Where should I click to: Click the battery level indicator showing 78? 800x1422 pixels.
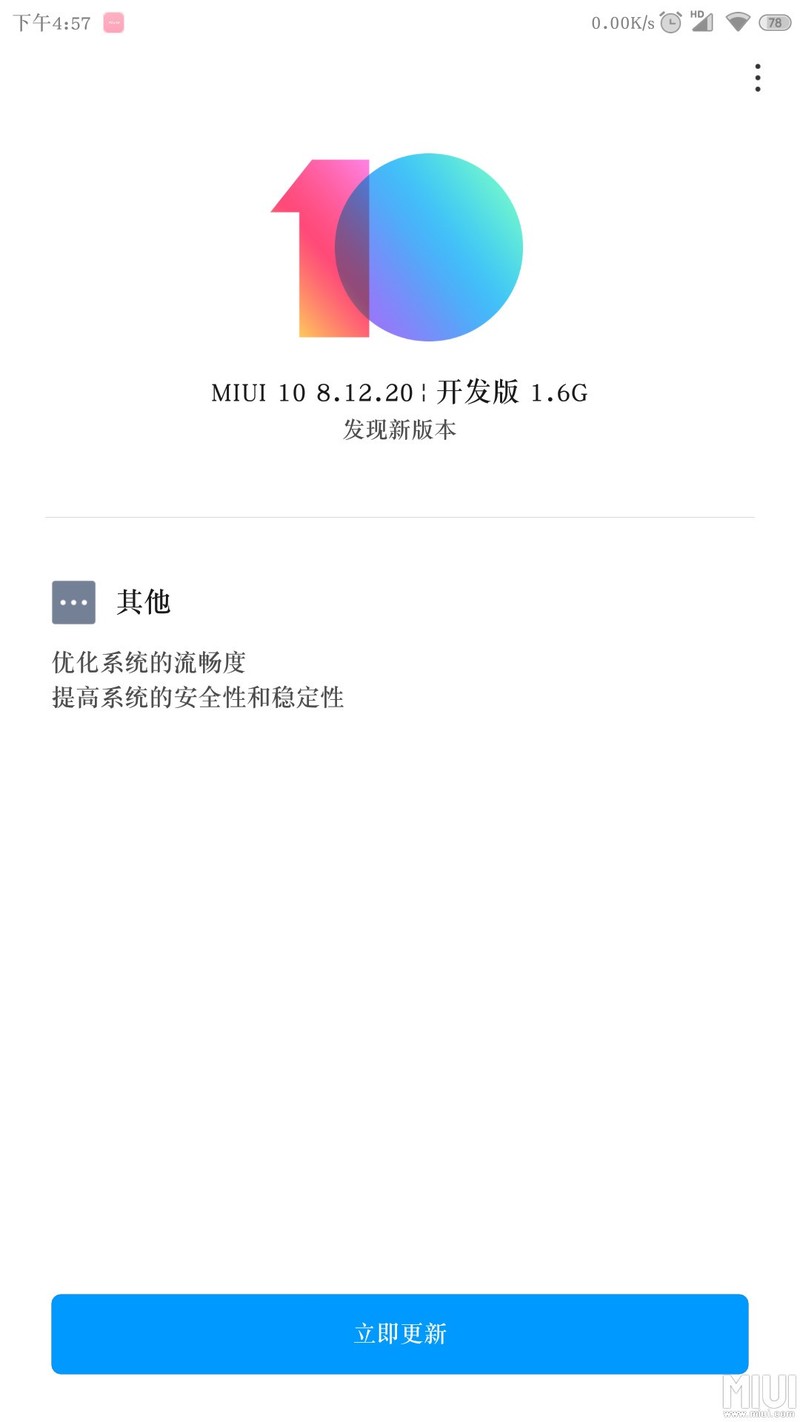(x=773, y=20)
